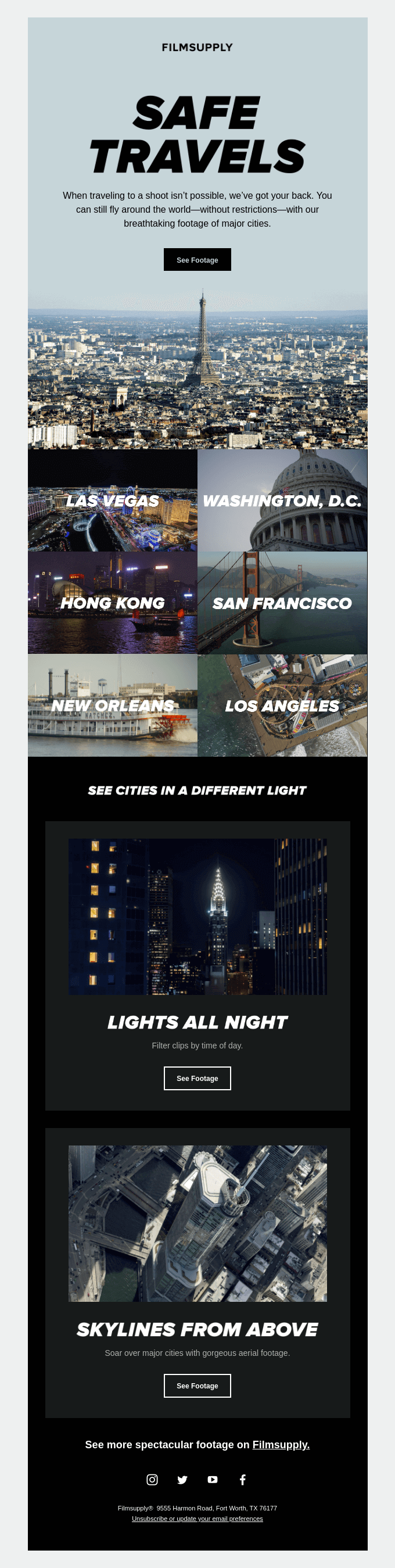The height and width of the screenshot is (1568, 395).
Task: Follow the underlined Filmsupply link
Action: 281,1444
